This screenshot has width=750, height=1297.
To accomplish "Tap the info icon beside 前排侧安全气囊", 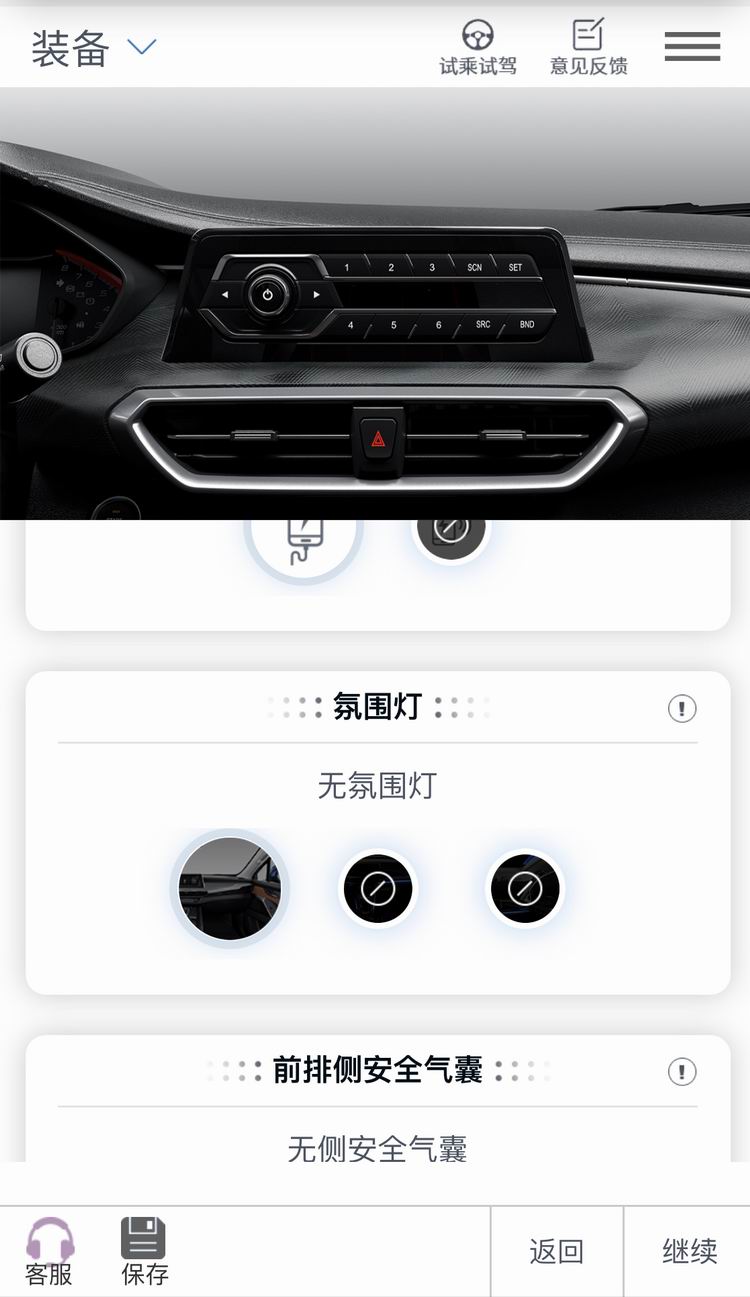I will tap(682, 1072).
